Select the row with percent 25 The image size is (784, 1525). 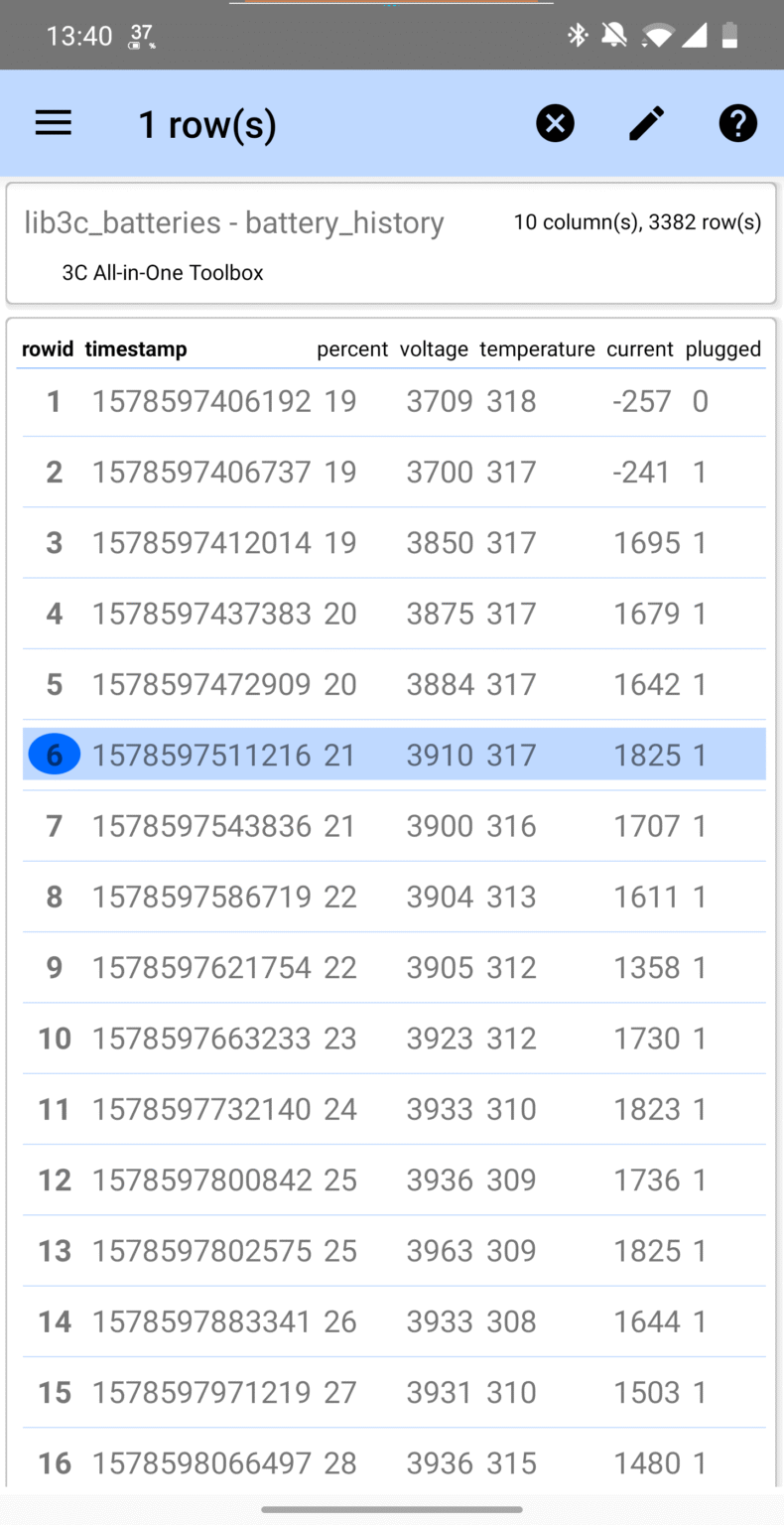[392, 1179]
